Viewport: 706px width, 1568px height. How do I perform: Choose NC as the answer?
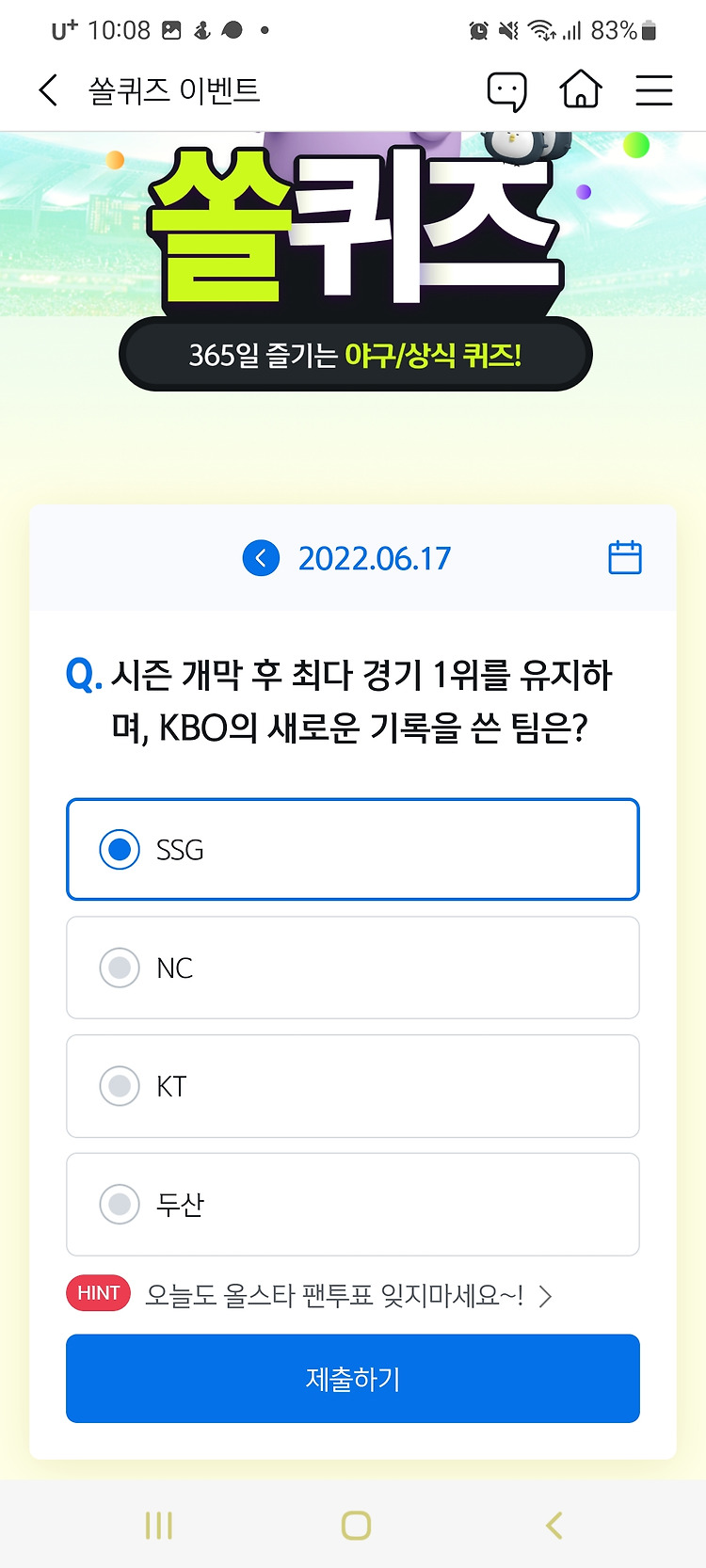coord(353,968)
